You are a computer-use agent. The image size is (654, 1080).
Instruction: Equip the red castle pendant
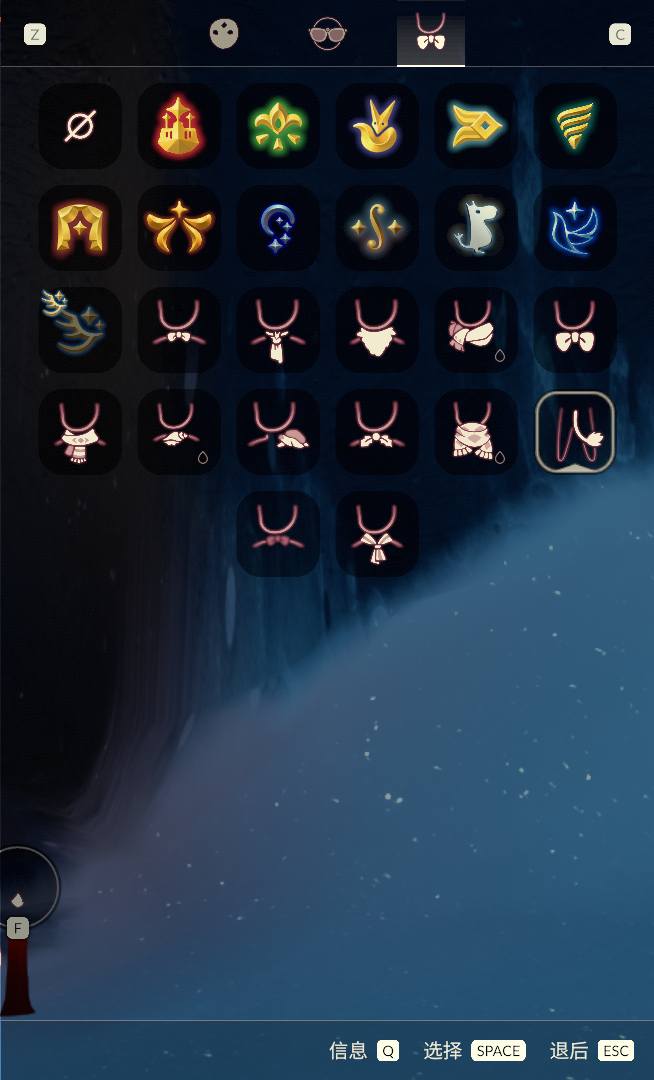[x=179, y=126]
